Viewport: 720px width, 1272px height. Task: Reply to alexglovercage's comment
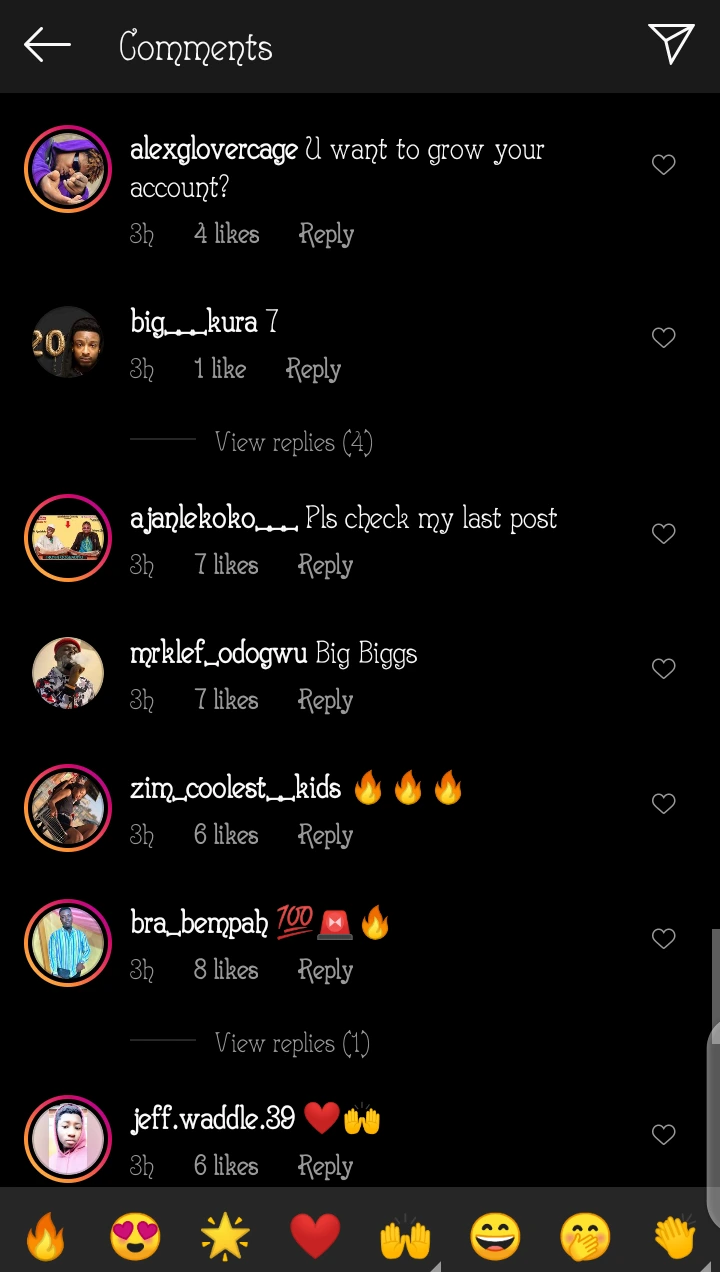[x=326, y=235]
